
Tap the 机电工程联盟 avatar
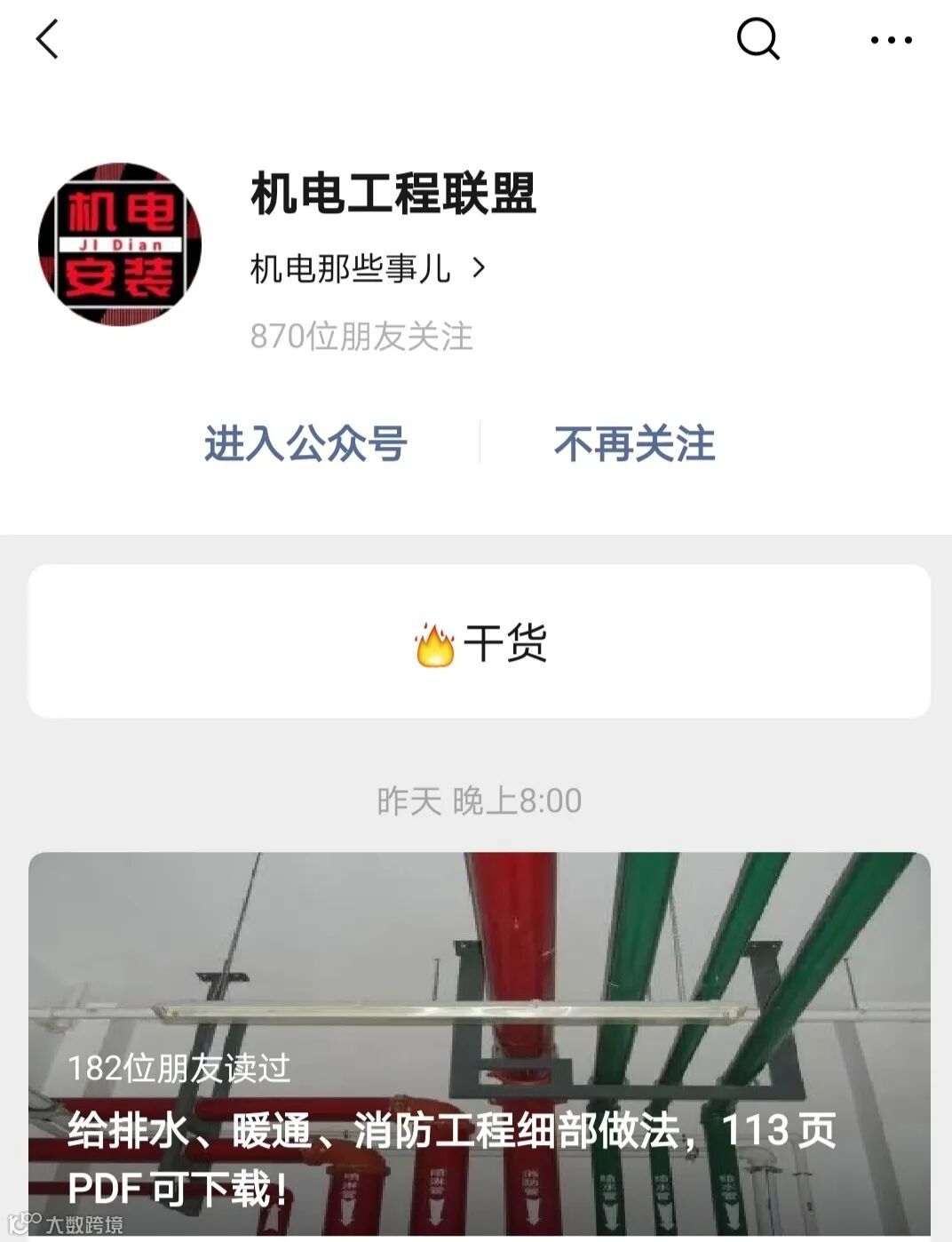point(120,244)
